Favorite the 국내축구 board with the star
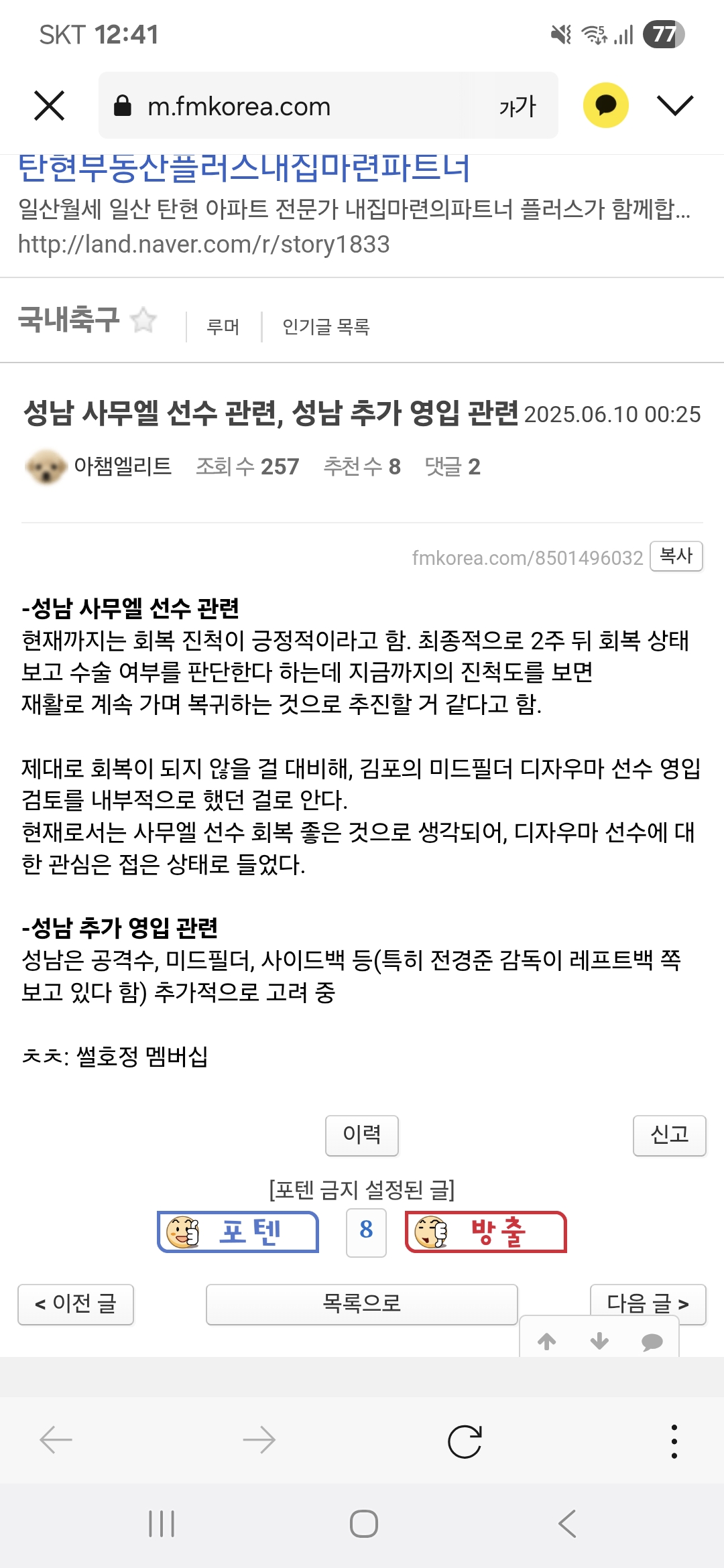The image size is (724, 1568). tap(143, 320)
